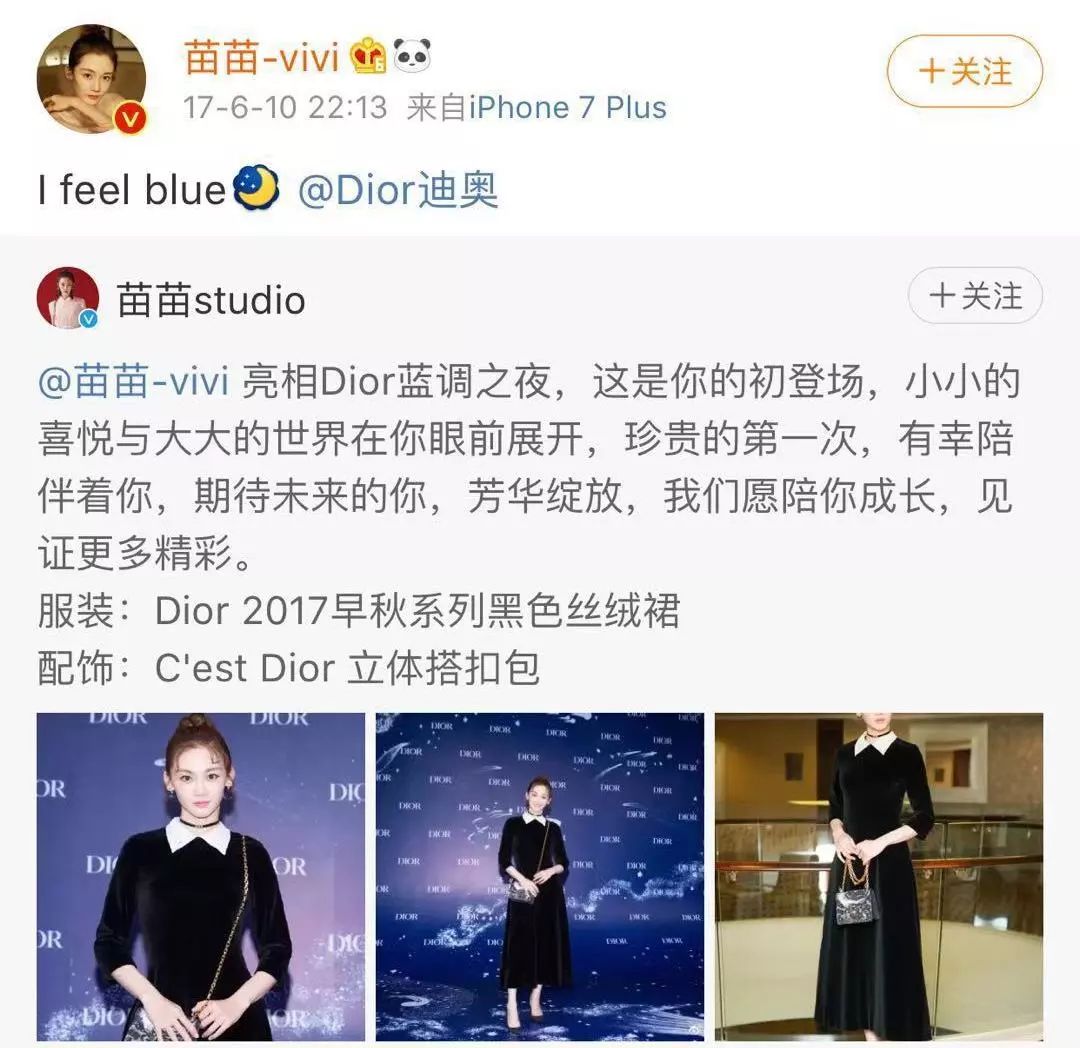
Task: Open 苗苗-vivi's profile avatar
Action: [91, 80]
